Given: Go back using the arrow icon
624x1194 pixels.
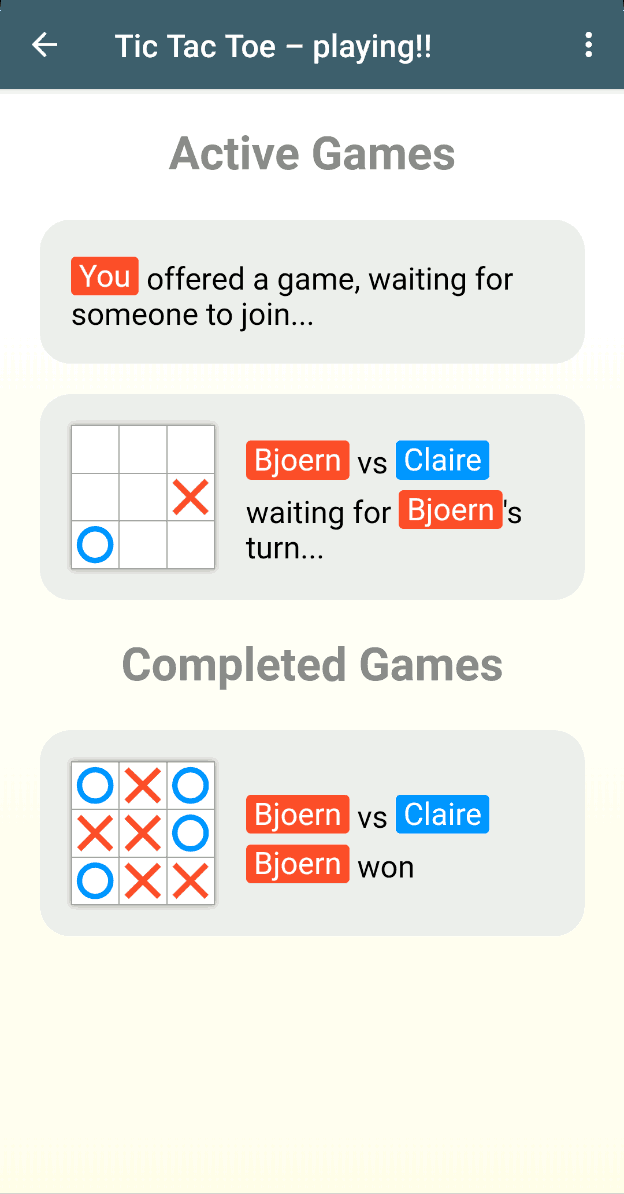Looking at the screenshot, I should [44, 45].
